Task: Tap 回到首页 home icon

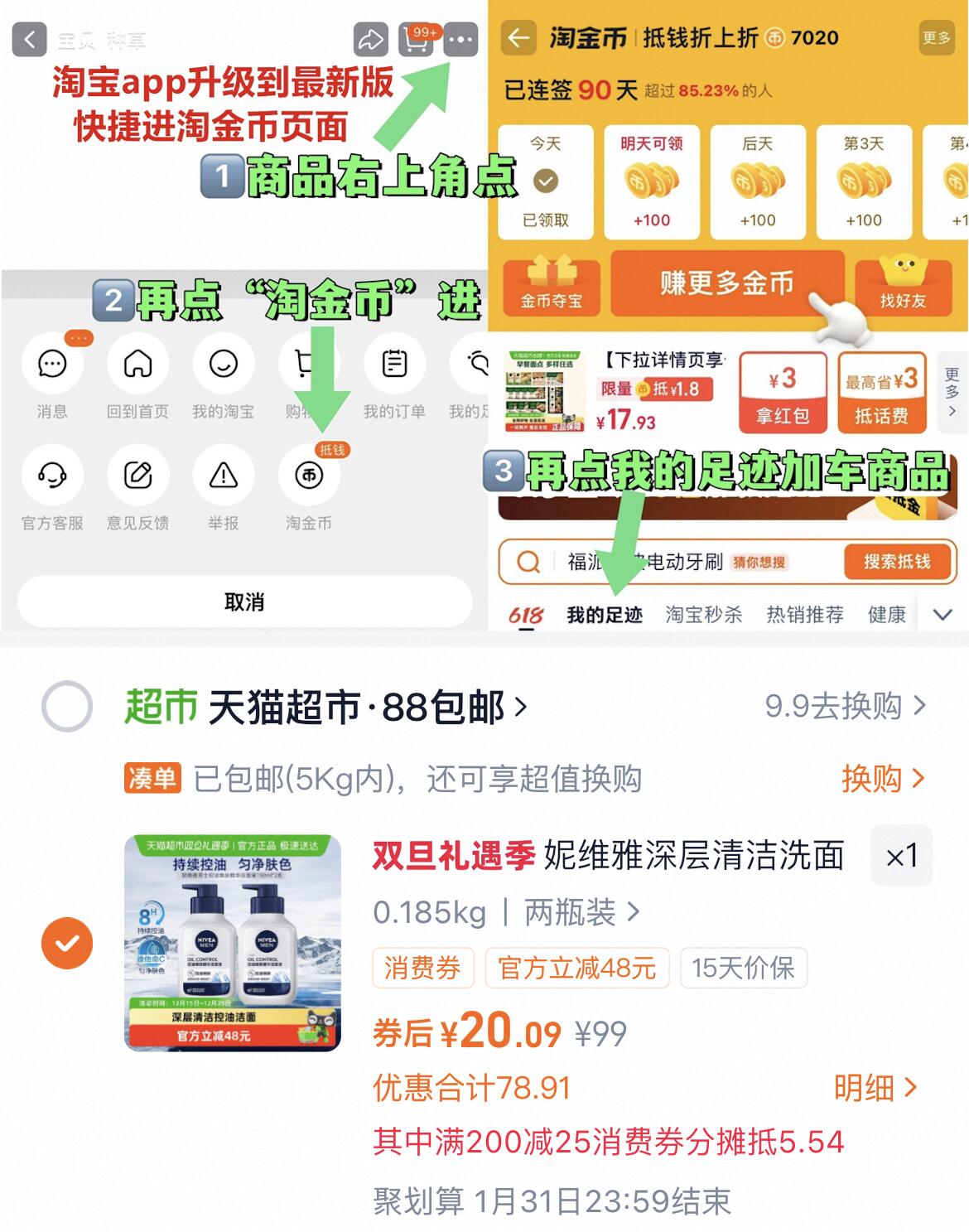Action: coord(137,365)
